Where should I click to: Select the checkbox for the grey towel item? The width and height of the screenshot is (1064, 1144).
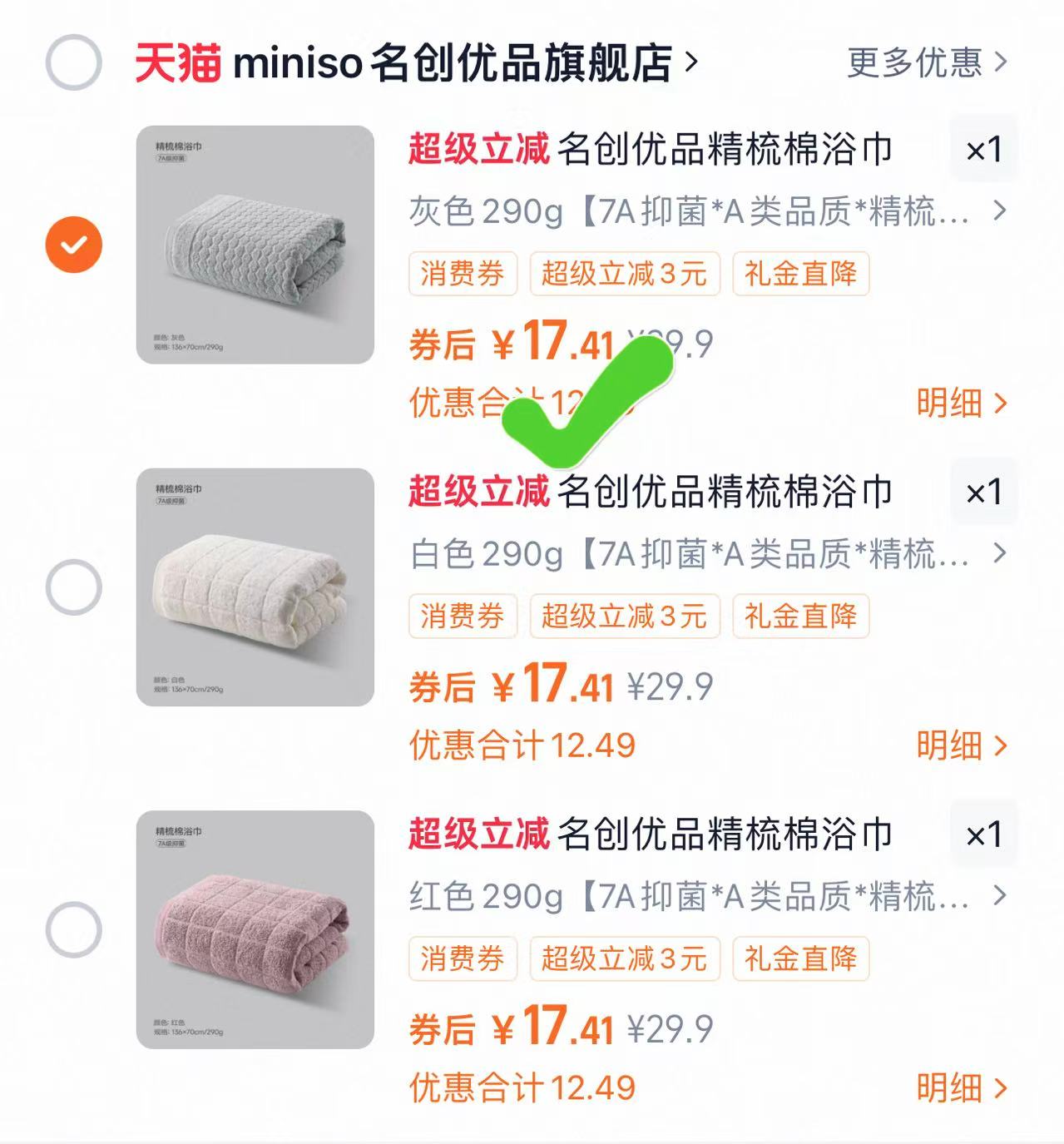click(73, 244)
